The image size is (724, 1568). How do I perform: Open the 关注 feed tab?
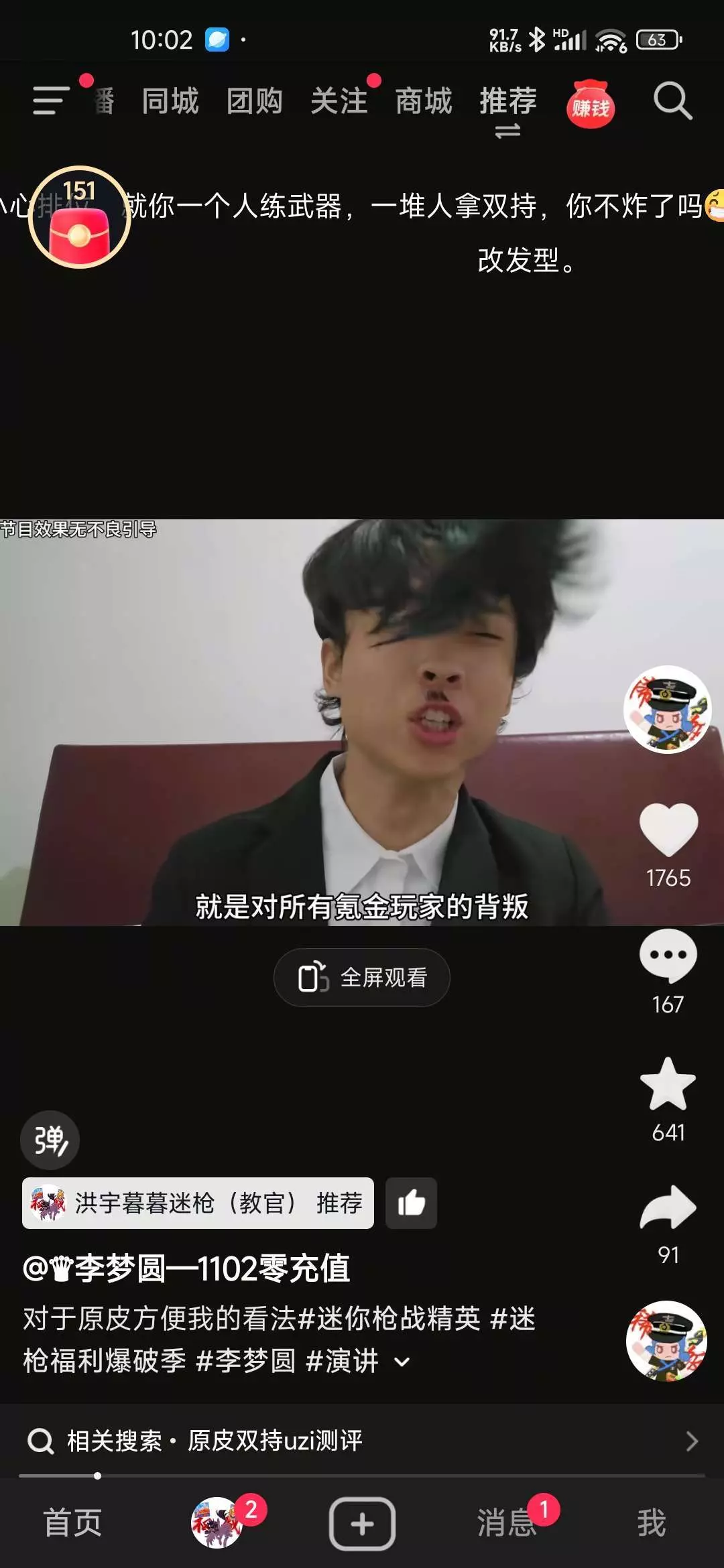(339, 101)
